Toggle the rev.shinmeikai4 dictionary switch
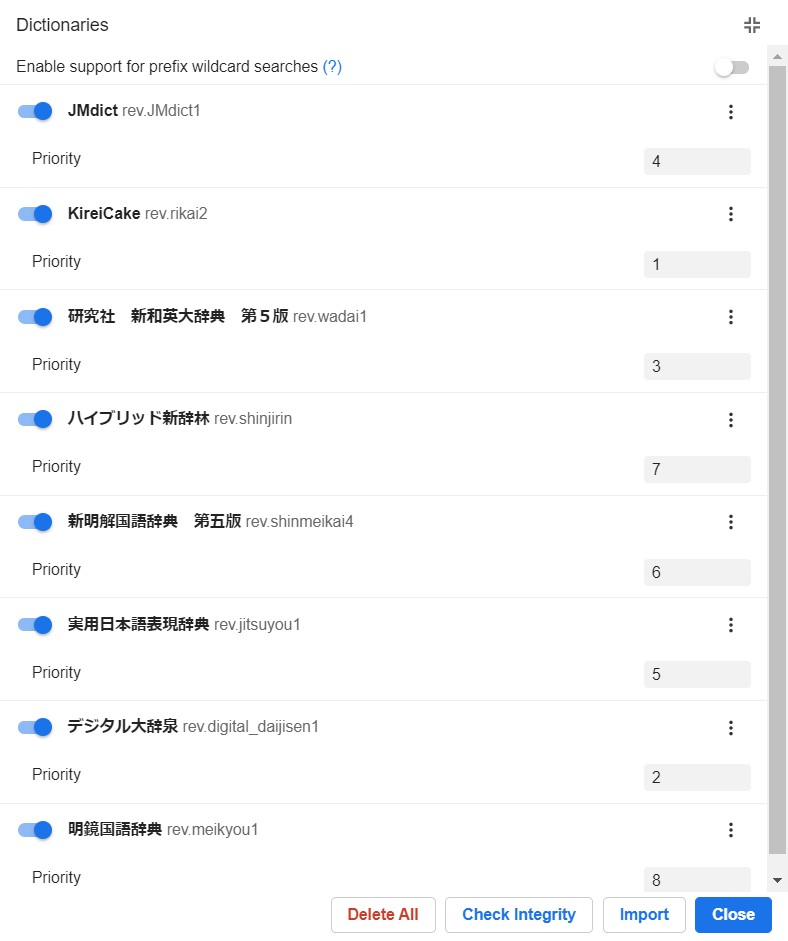 click(35, 522)
